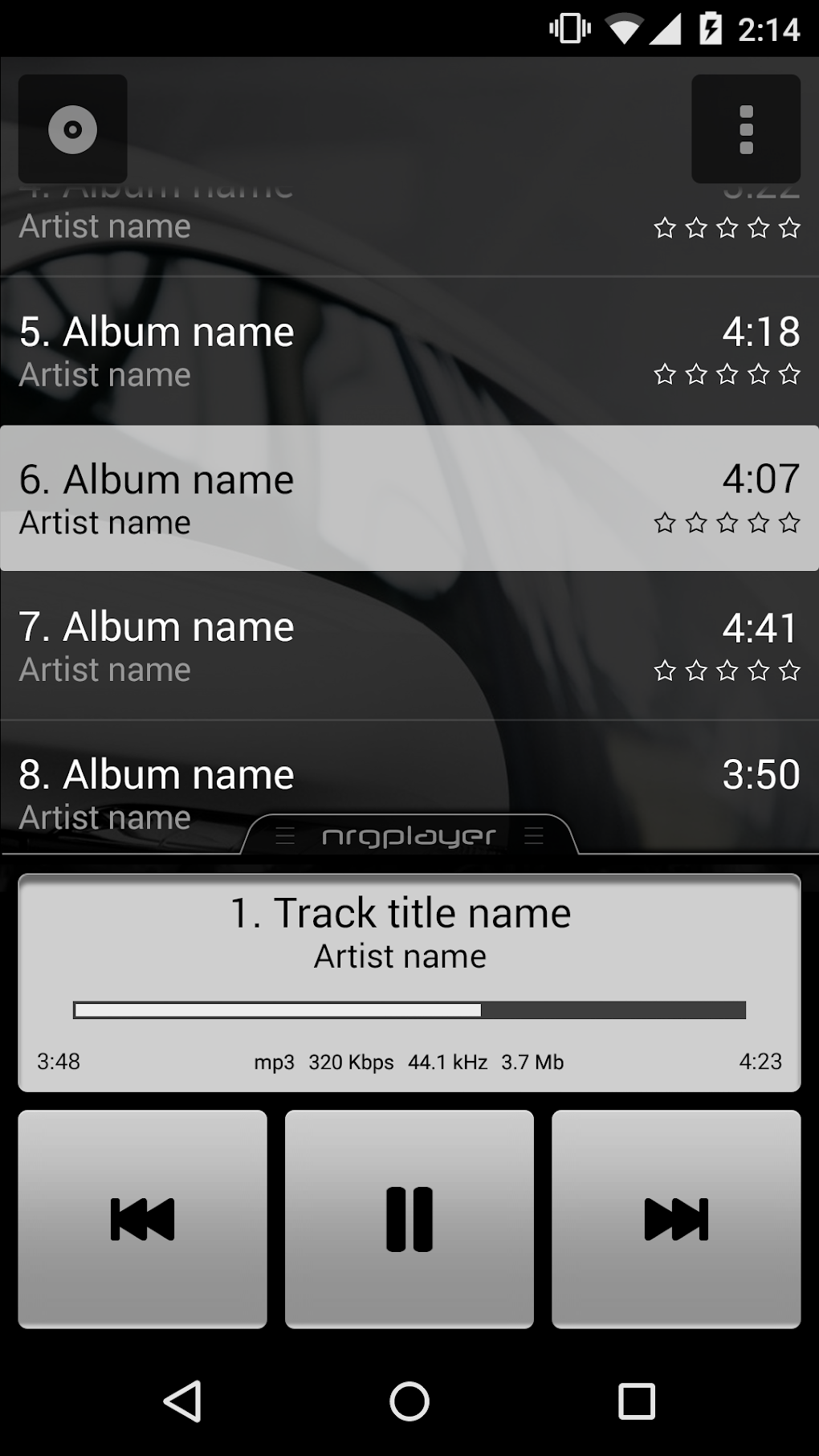Tap the nrgplayer panel handle
This screenshot has width=819, height=1456.
(x=409, y=837)
